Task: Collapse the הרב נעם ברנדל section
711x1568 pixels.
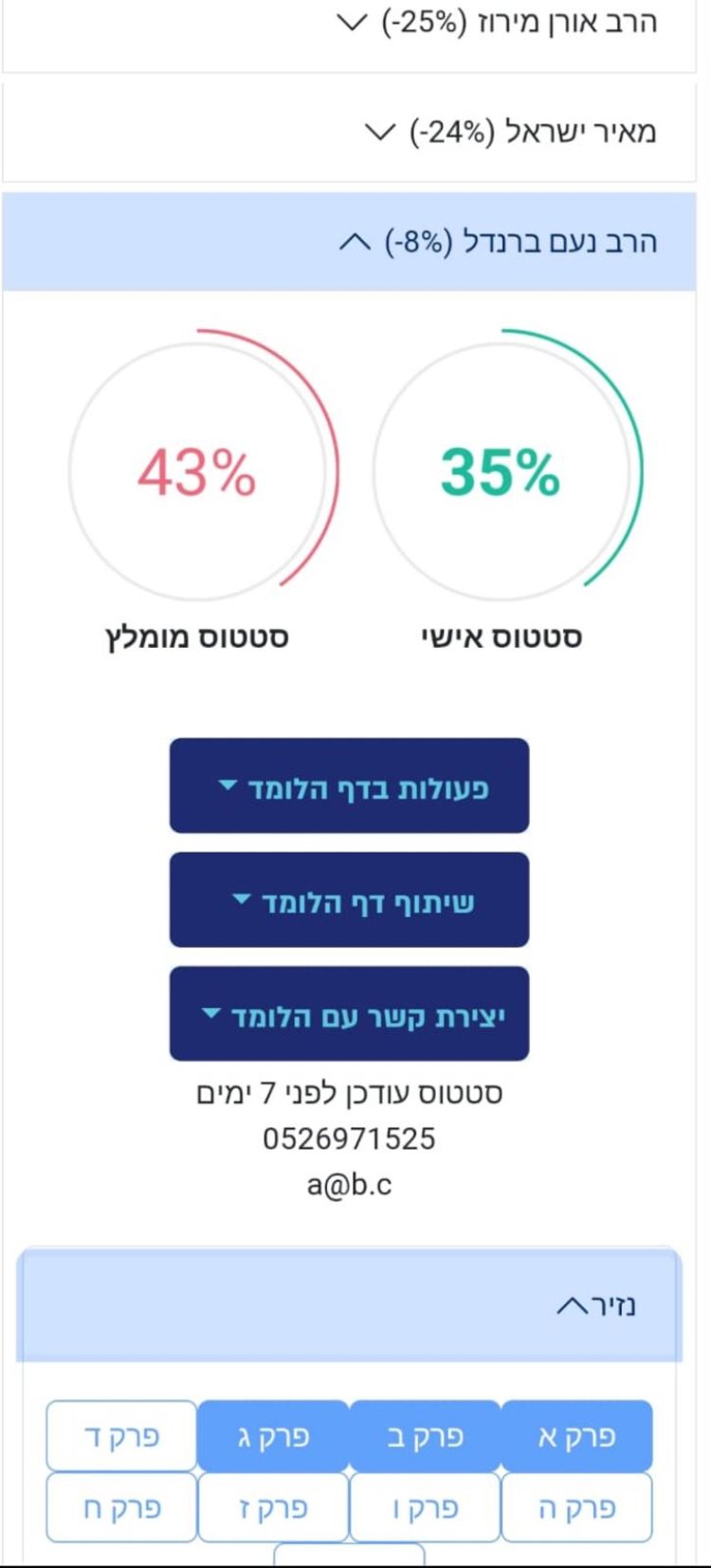Action: point(349,242)
